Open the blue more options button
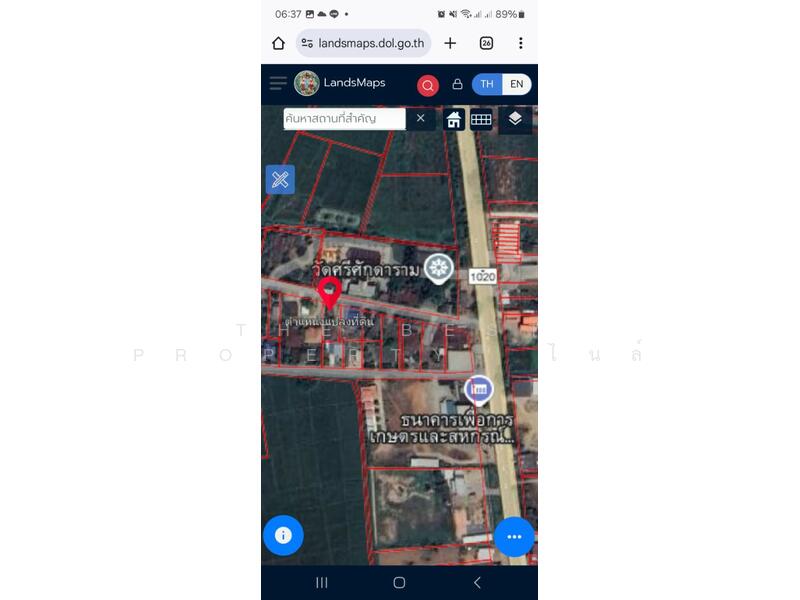The width and height of the screenshot is (800, 600). click(514, 537)
